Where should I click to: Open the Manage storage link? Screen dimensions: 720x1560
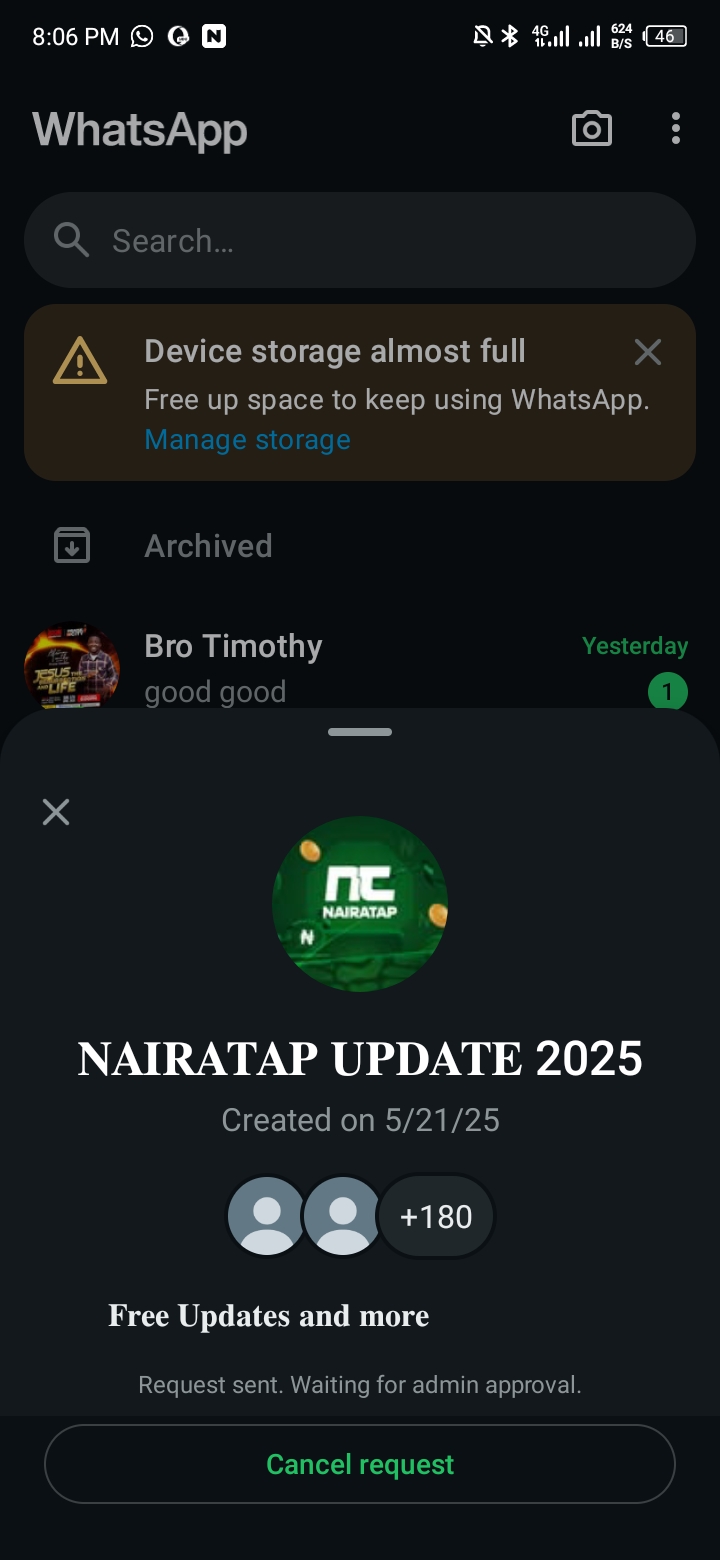pos(247,440)
